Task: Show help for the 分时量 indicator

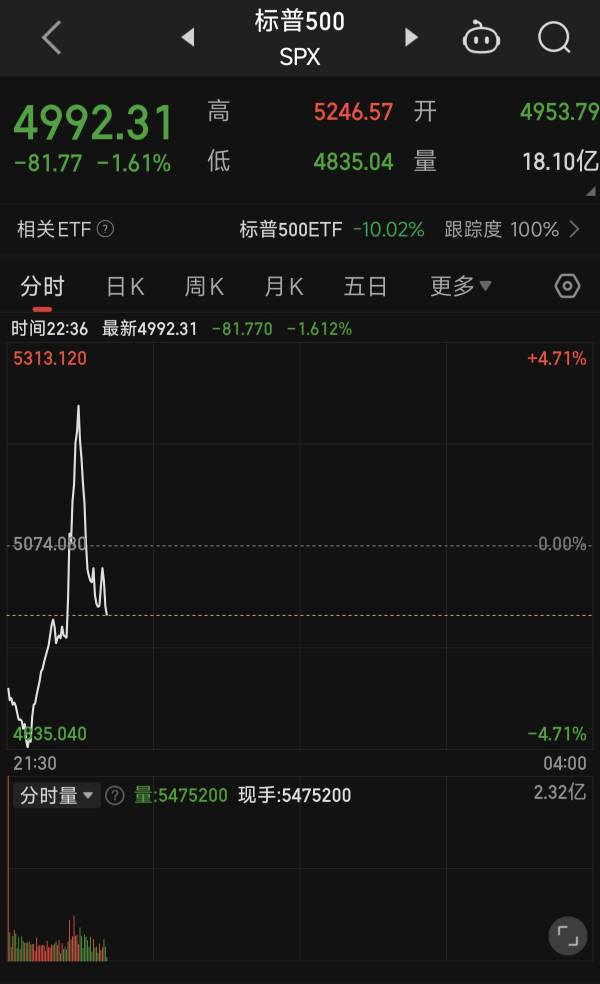Action: (115, 796)
